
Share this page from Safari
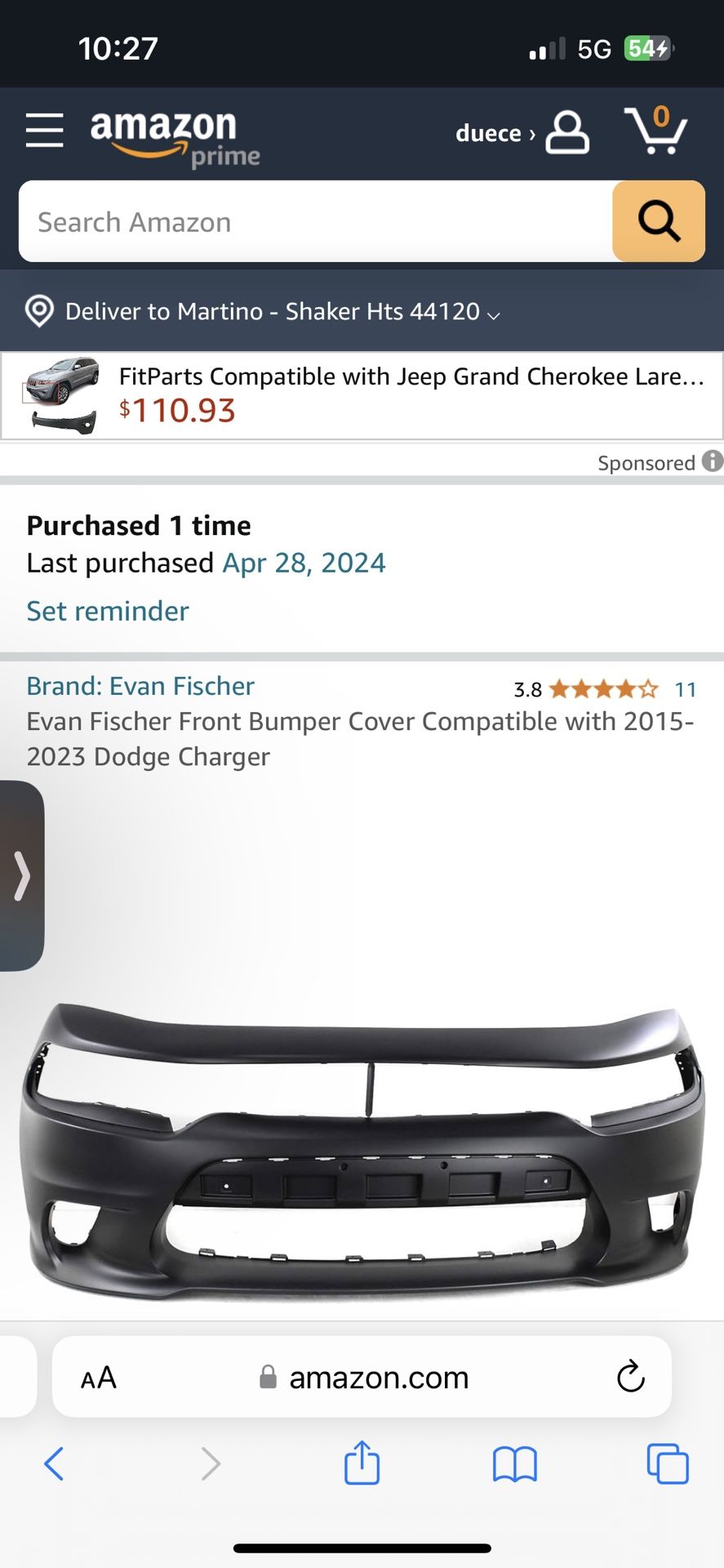[x=362, y=1462]
